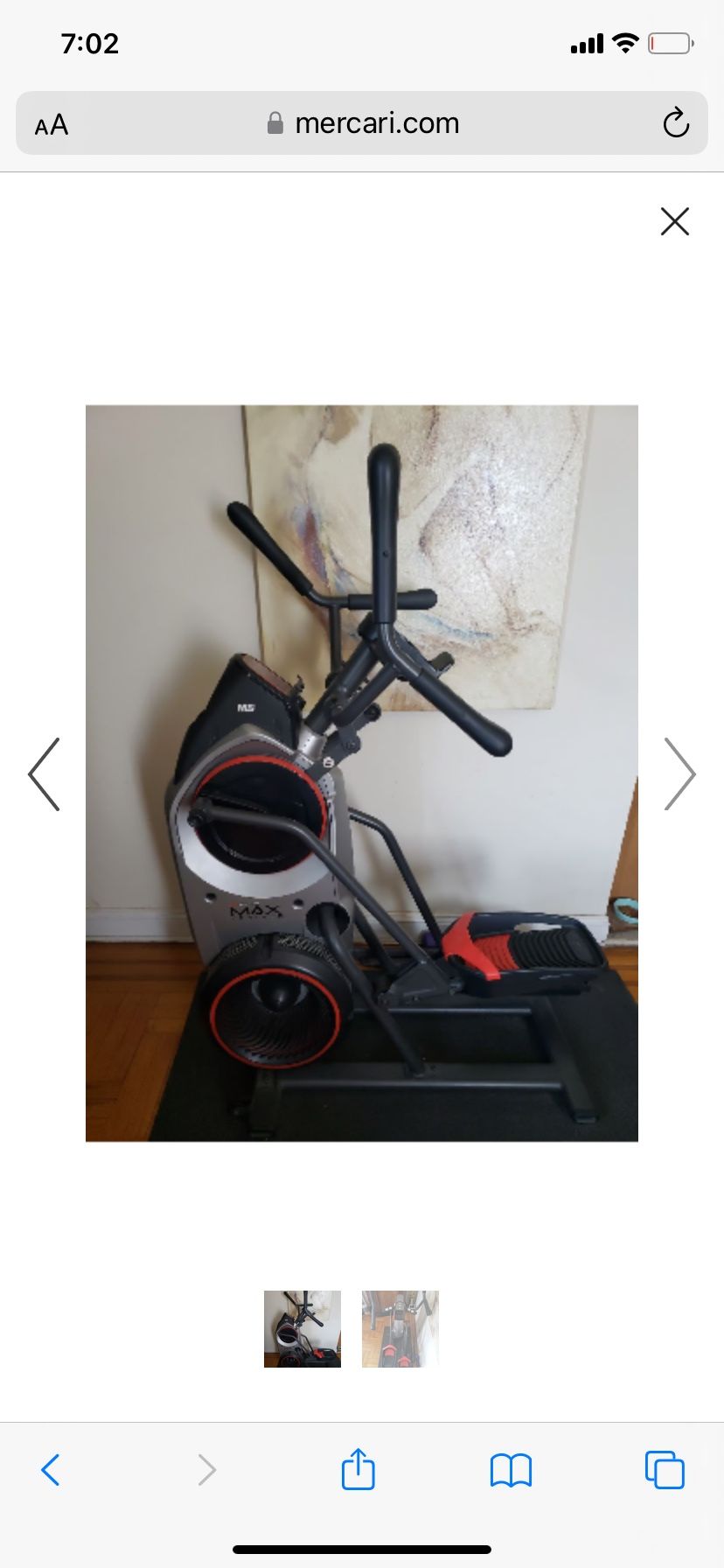This screenshot has width=724, height=1568.
Task: Open Safari bookmarks
Action: point(511,1470)
